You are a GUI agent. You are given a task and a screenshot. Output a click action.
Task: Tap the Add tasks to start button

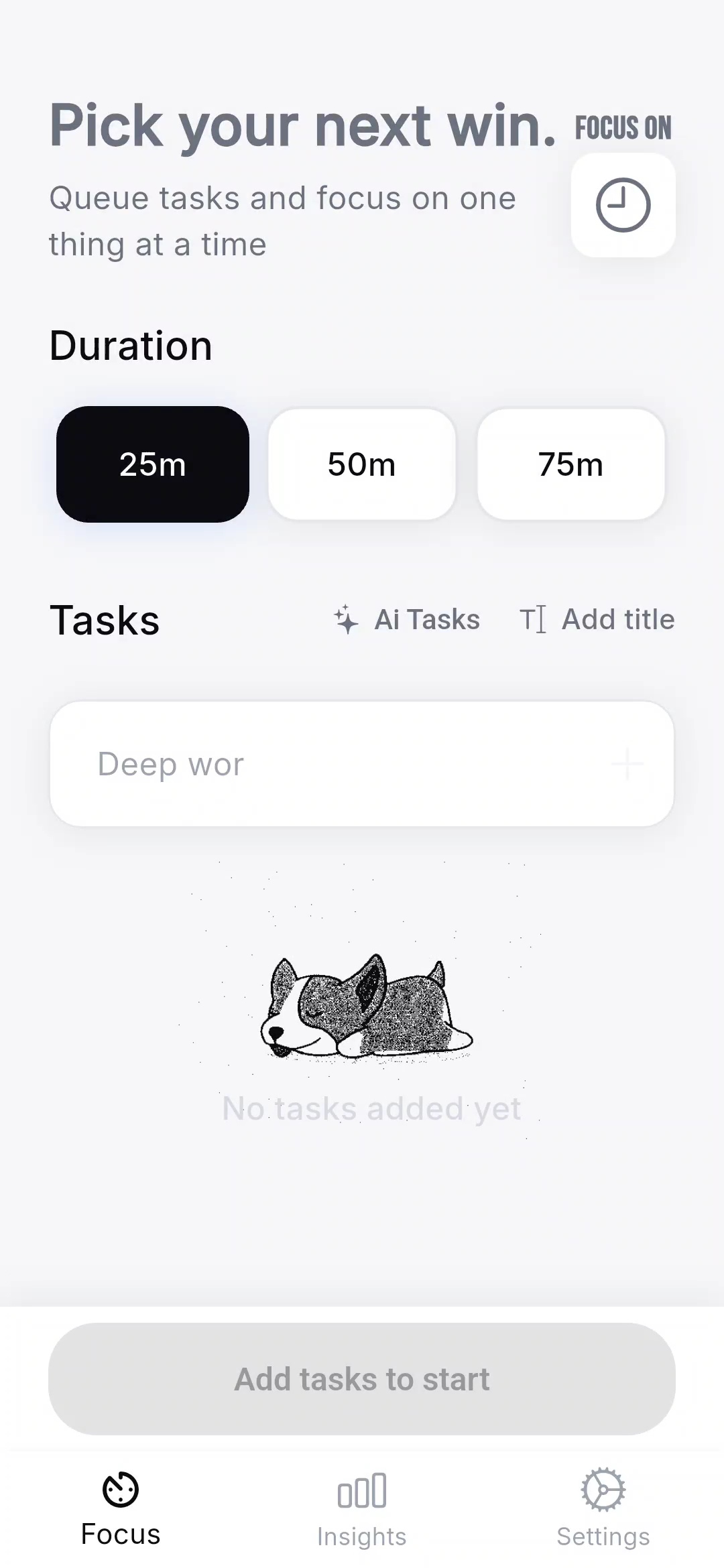pos(362,1379)
